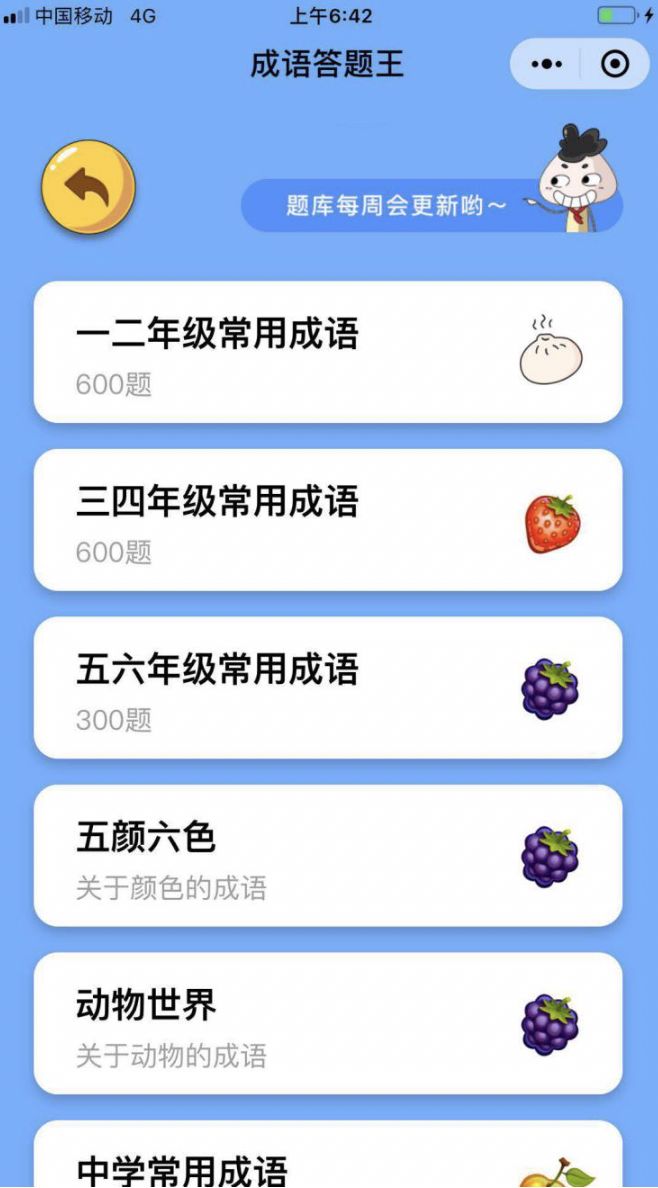Choose 五六年级常用成语 with 300 questions

pyautogui.click(x=328, y=688)
